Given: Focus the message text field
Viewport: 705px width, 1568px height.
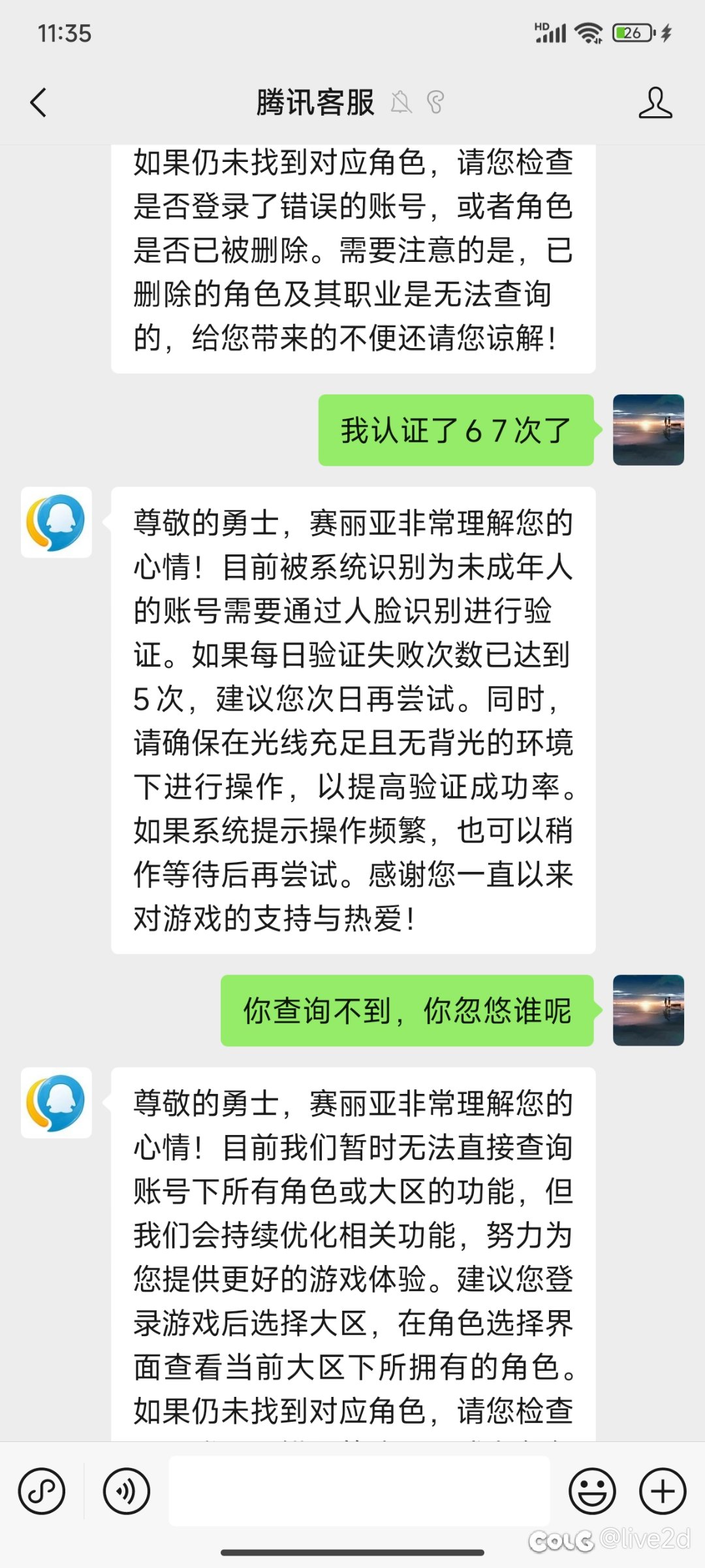Looking at the screenshot, I should coord(359,1490).
